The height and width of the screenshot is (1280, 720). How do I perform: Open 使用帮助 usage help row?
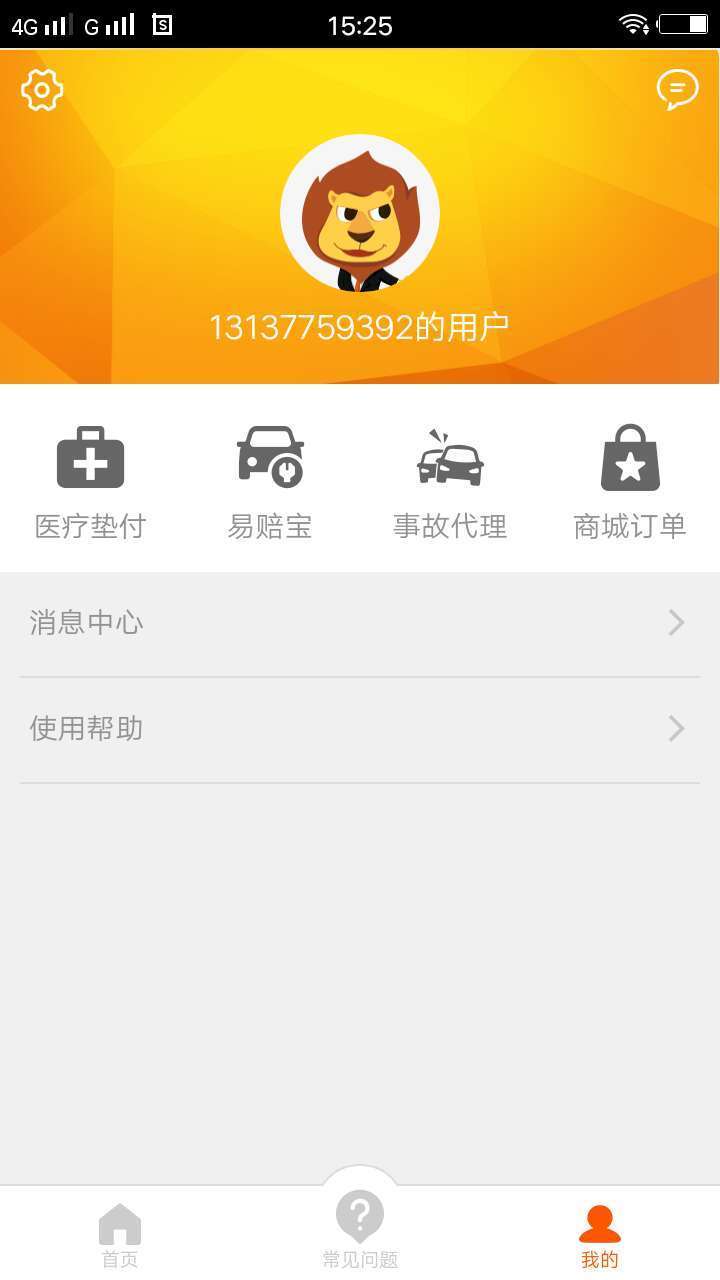coord(360,729)
